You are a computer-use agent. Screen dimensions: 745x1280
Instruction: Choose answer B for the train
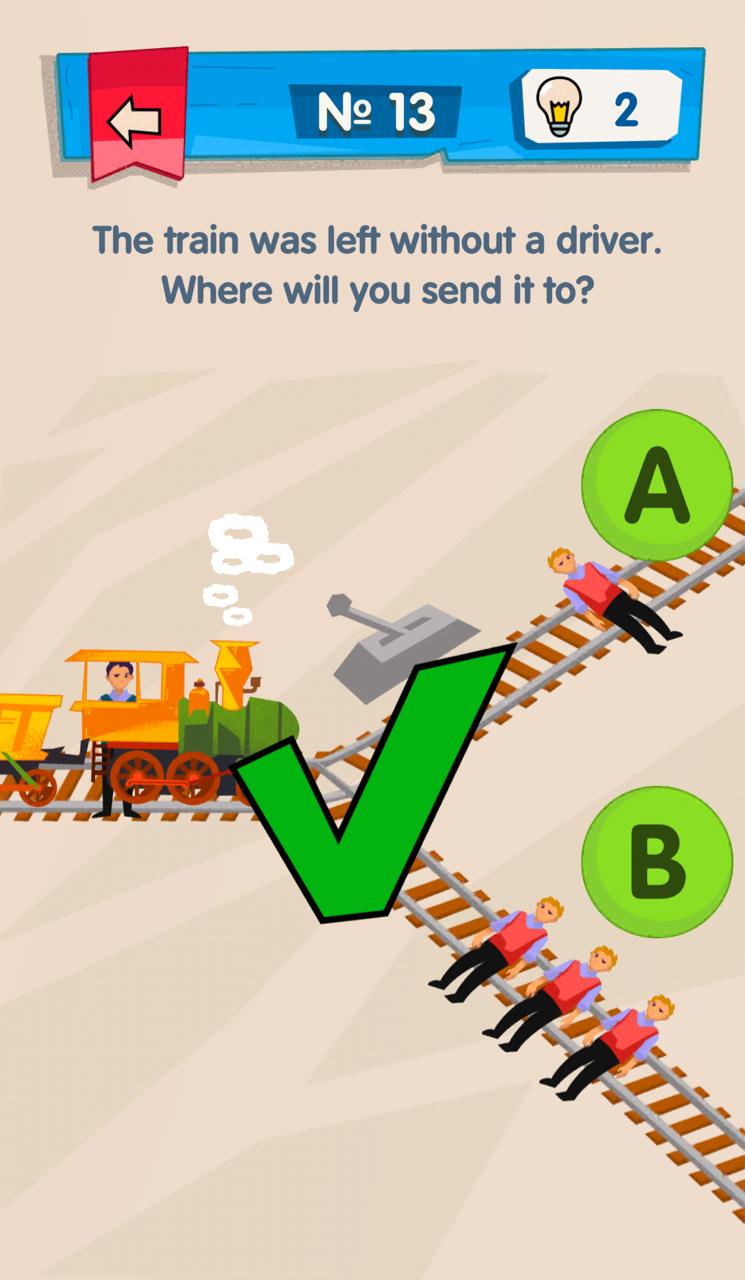point(657,862)
